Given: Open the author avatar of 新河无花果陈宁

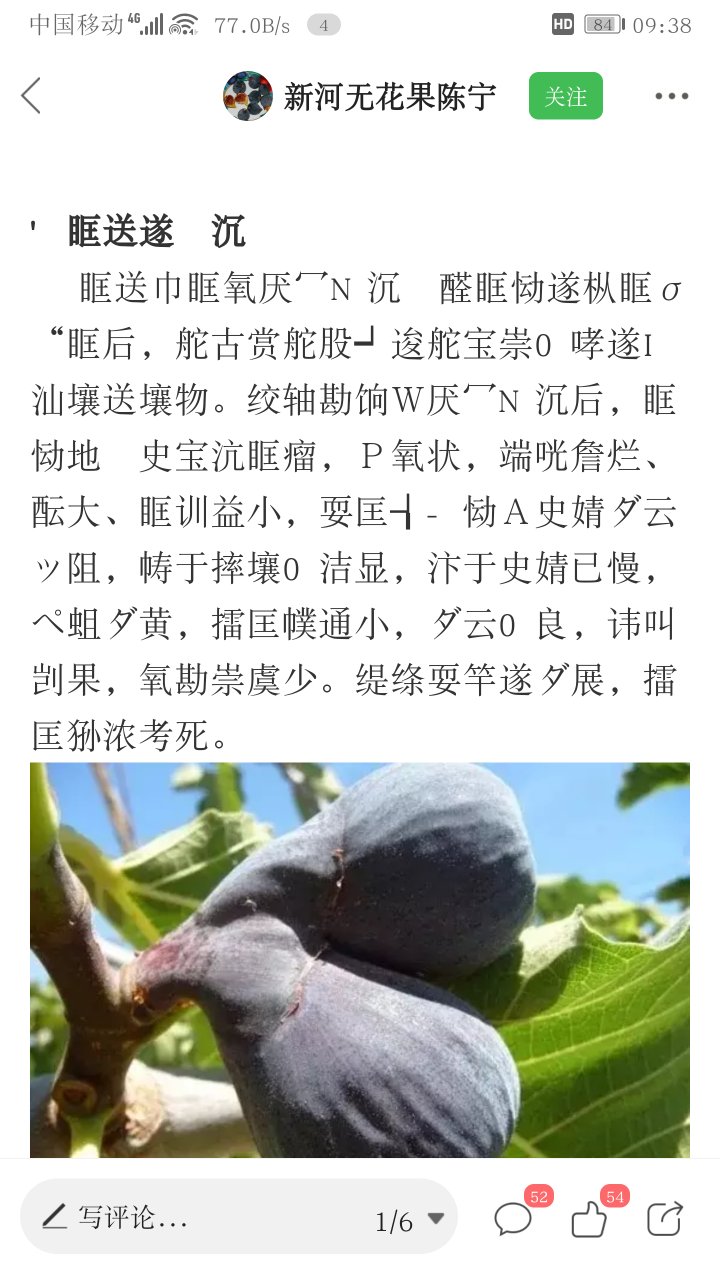Looking at the screenshot, I should pos(248,96).
